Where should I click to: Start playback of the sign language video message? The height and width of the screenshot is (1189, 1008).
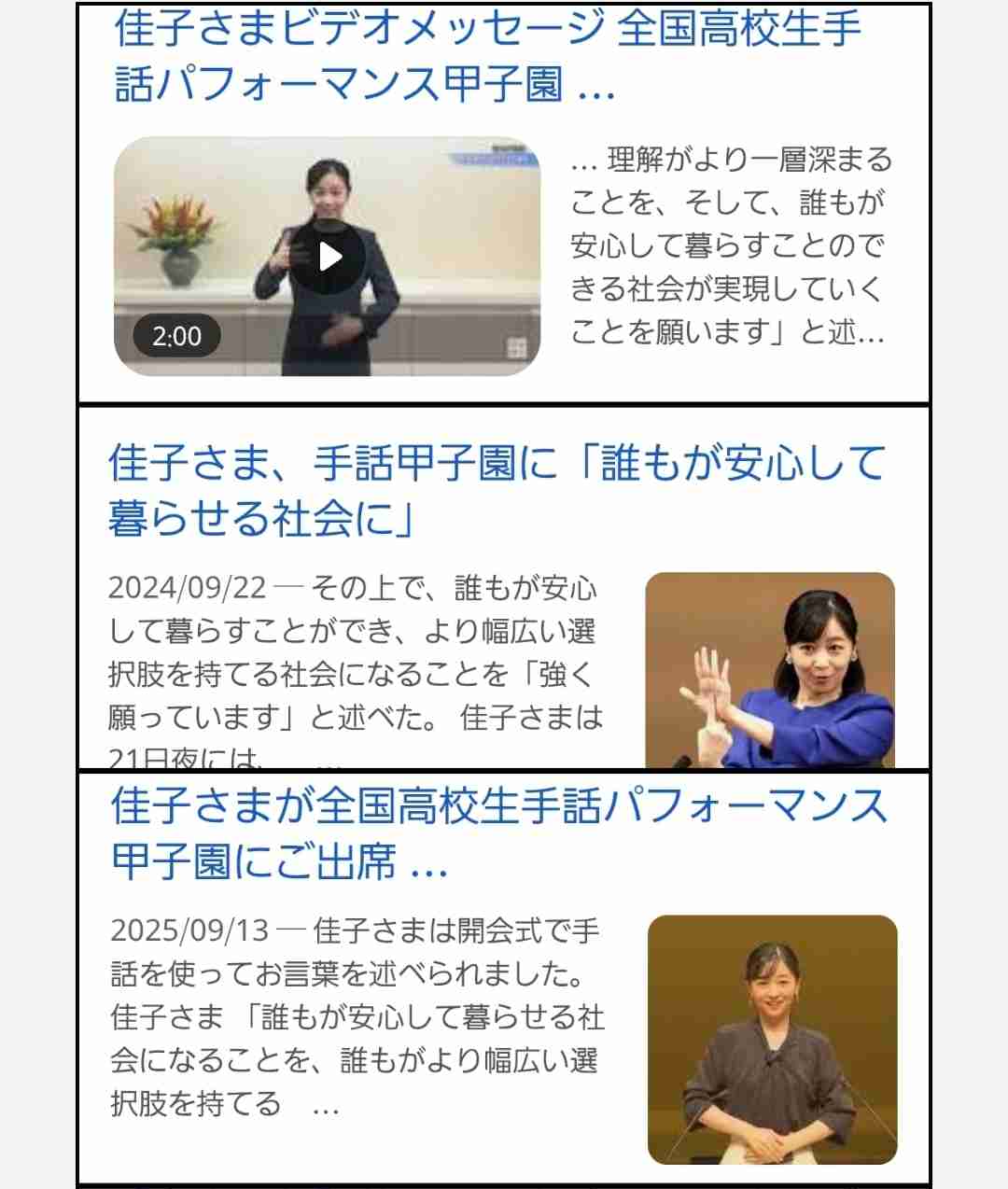[x=330, y=257]
